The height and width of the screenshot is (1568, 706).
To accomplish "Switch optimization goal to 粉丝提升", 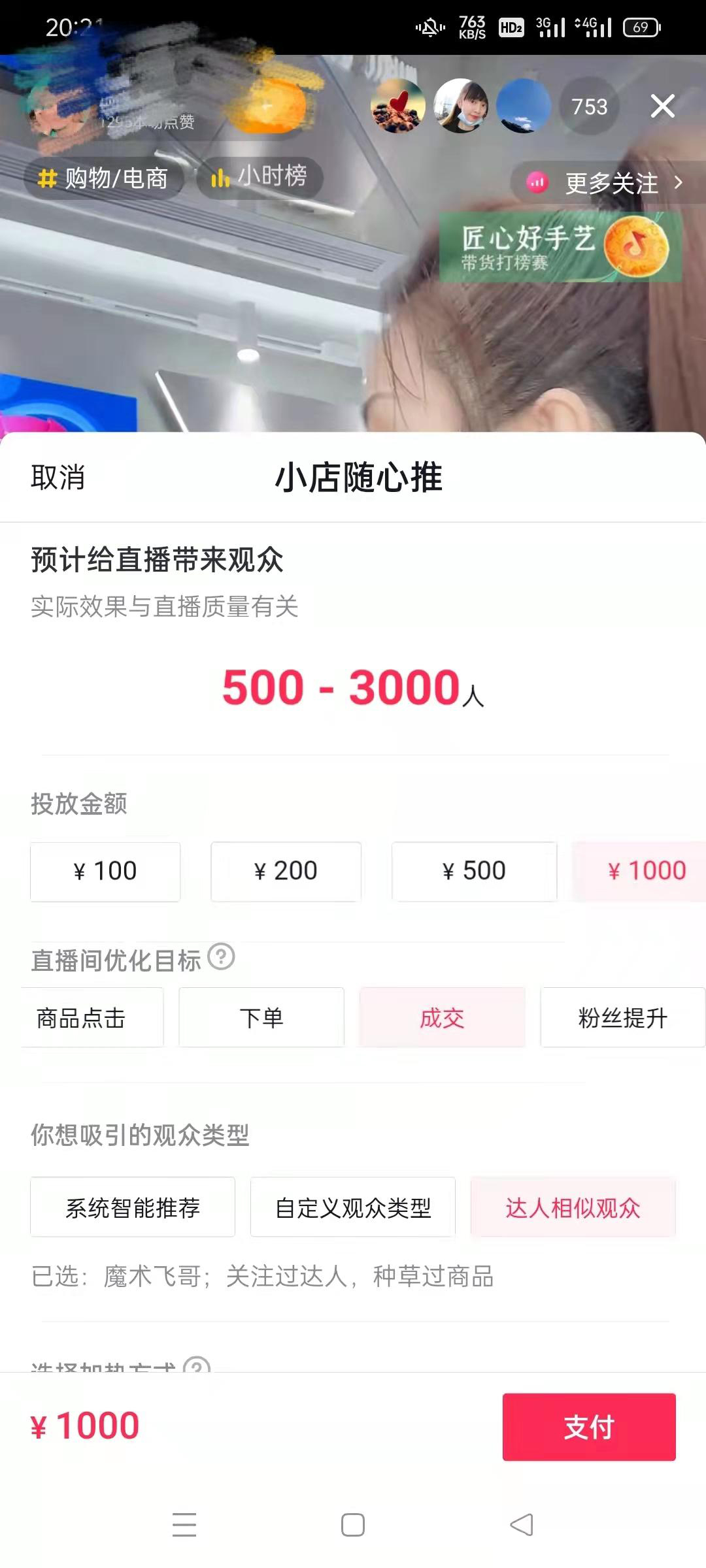I will click(622, 1018).
